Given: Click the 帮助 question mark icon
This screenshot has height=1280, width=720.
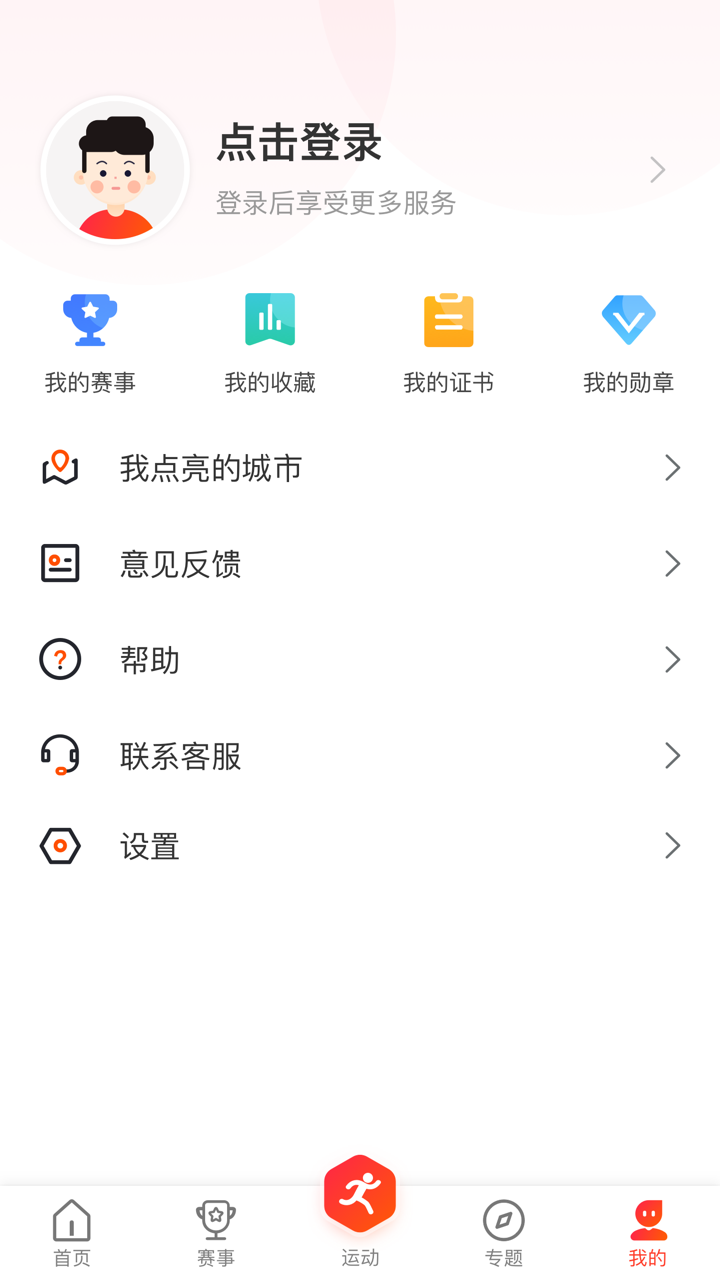Looking at the screenshot, I should pyautogui.click(x=60, y=659).
